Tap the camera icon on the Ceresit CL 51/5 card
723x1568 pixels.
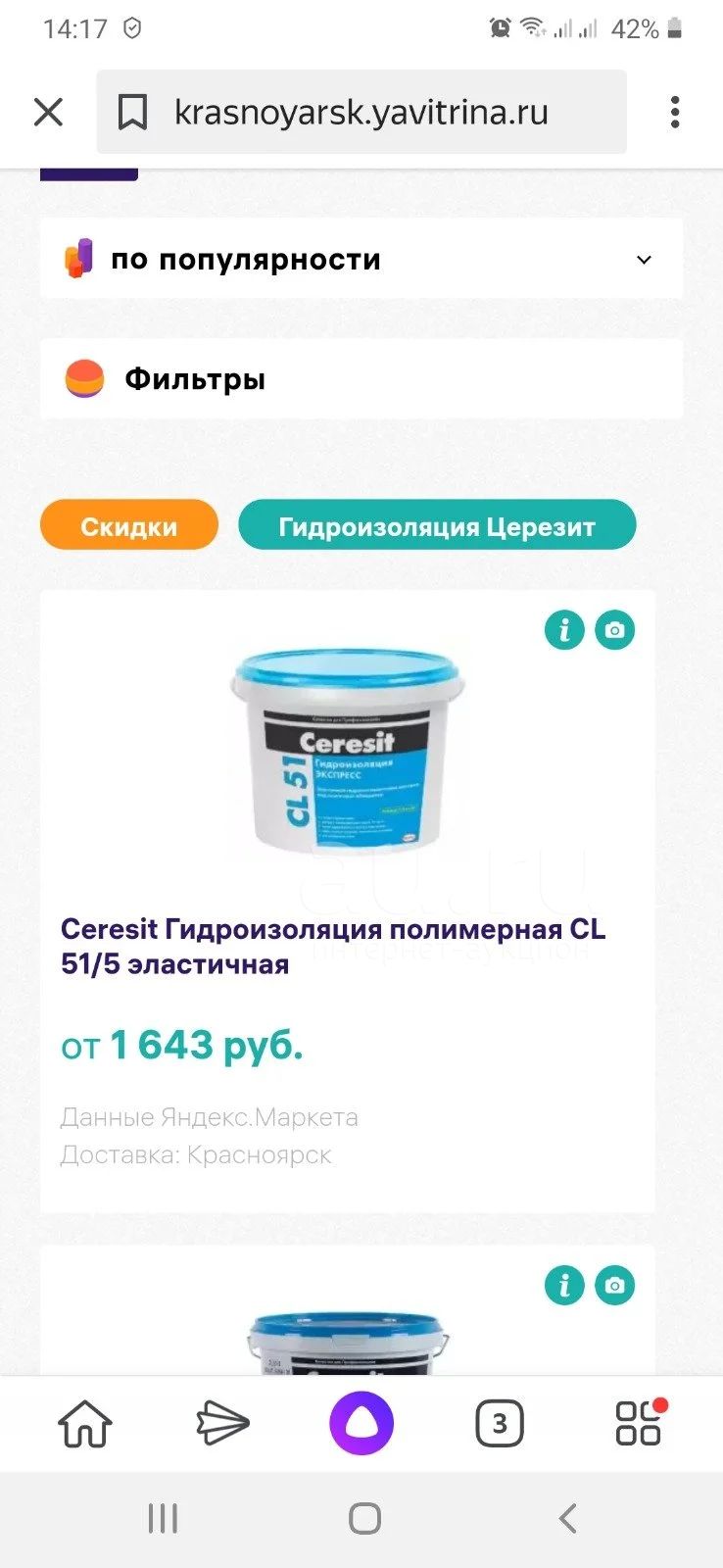coord(615,630)
